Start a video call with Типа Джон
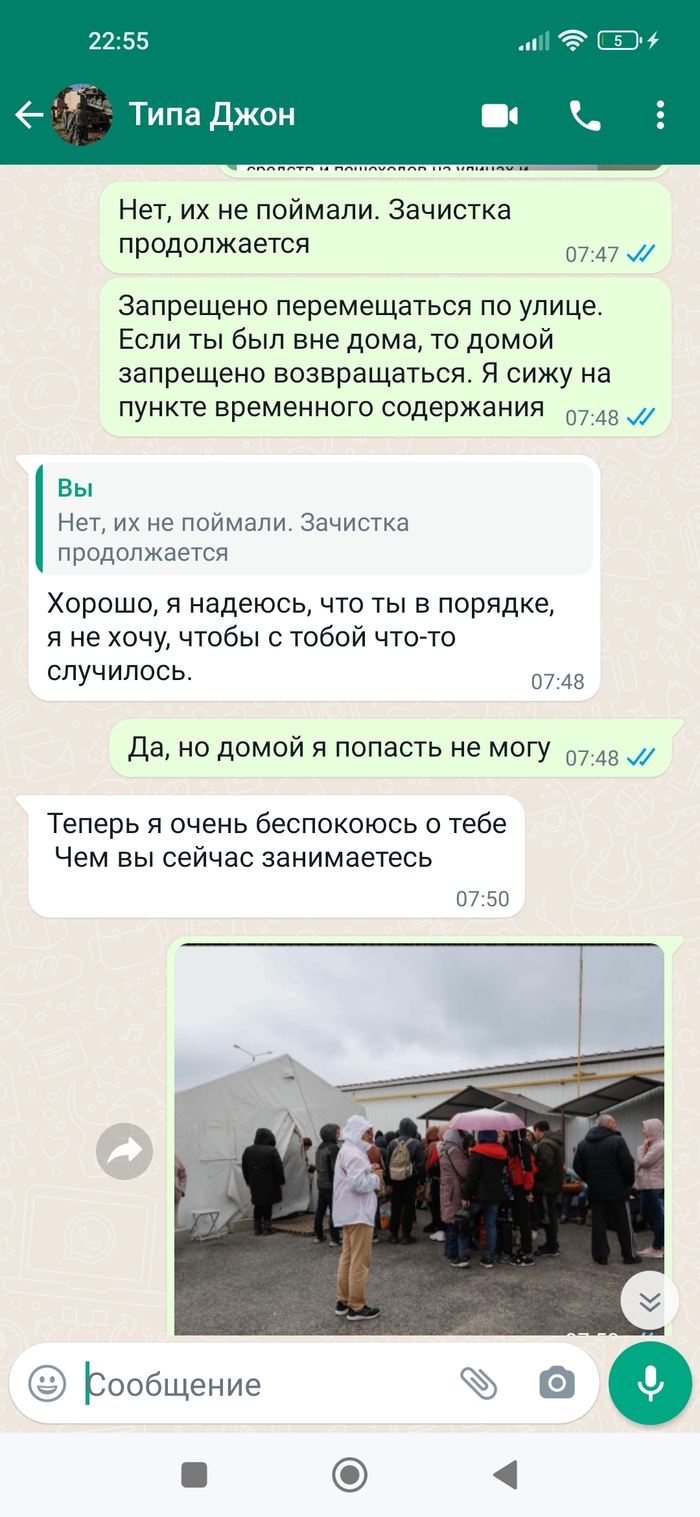The height and width of the screenshot is (1517, 700). pyautogui.click(x=499, y=116)
